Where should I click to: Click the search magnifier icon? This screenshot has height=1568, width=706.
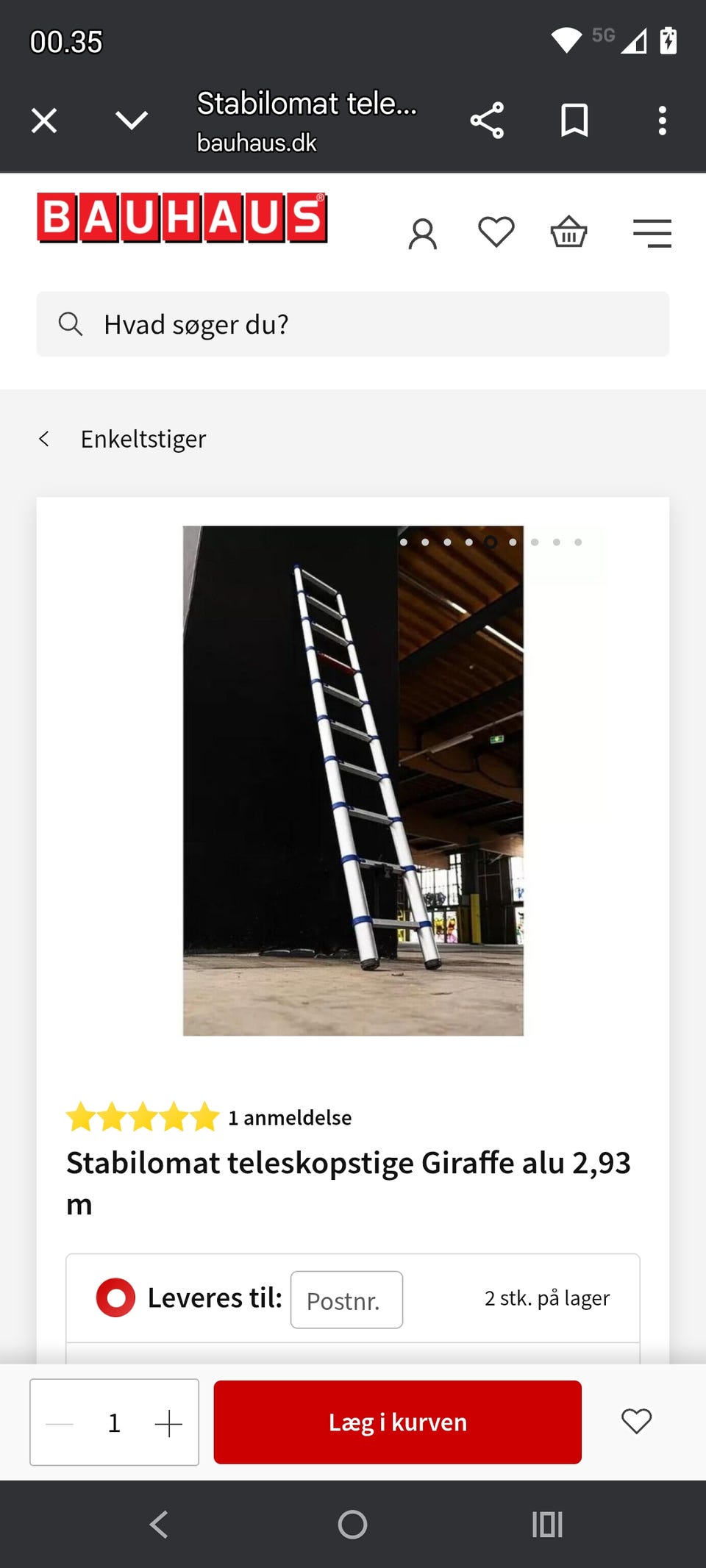pyautogui.click(x=71, y=323)
